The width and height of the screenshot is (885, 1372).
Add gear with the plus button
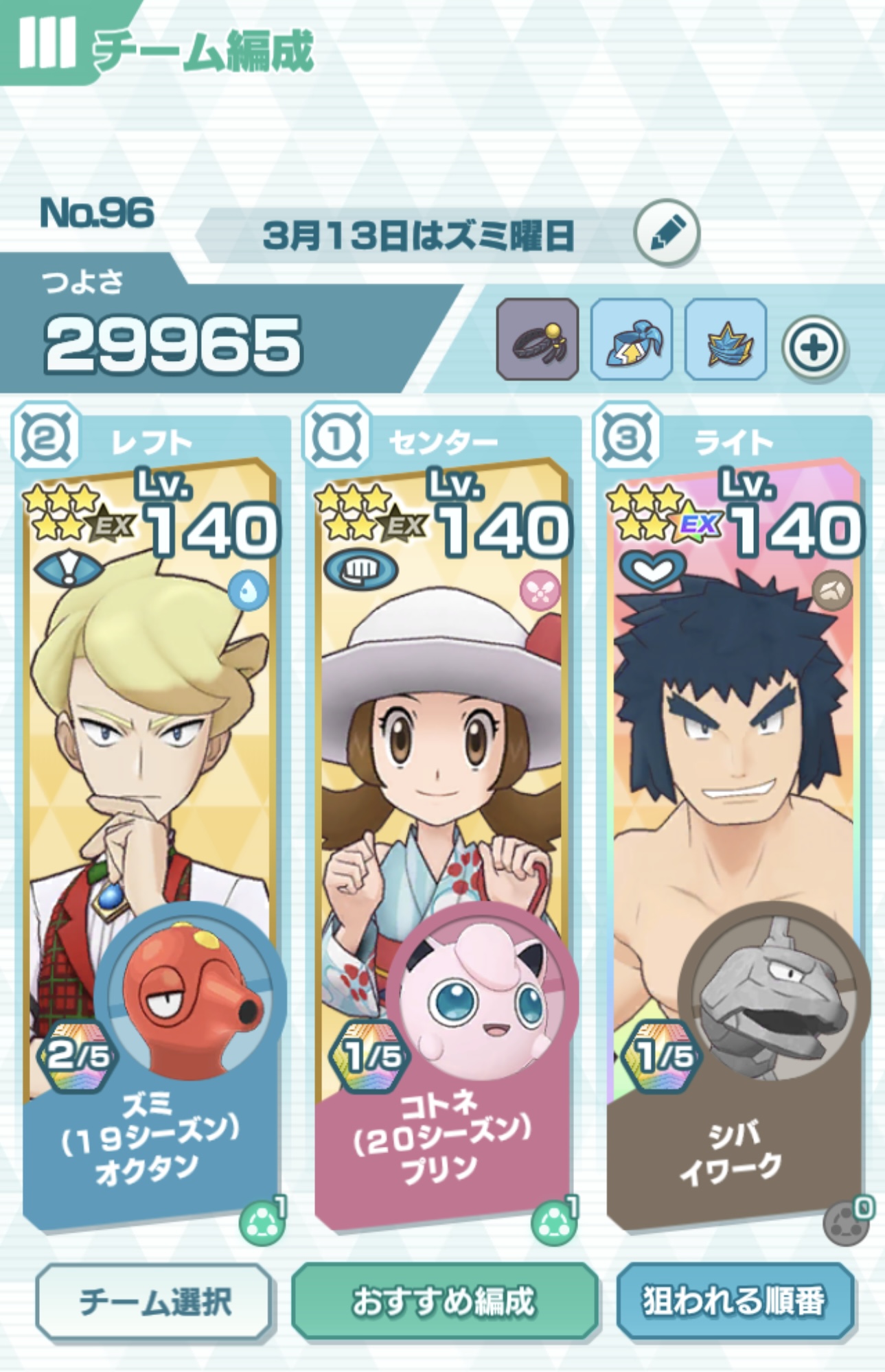pos(814,347)
